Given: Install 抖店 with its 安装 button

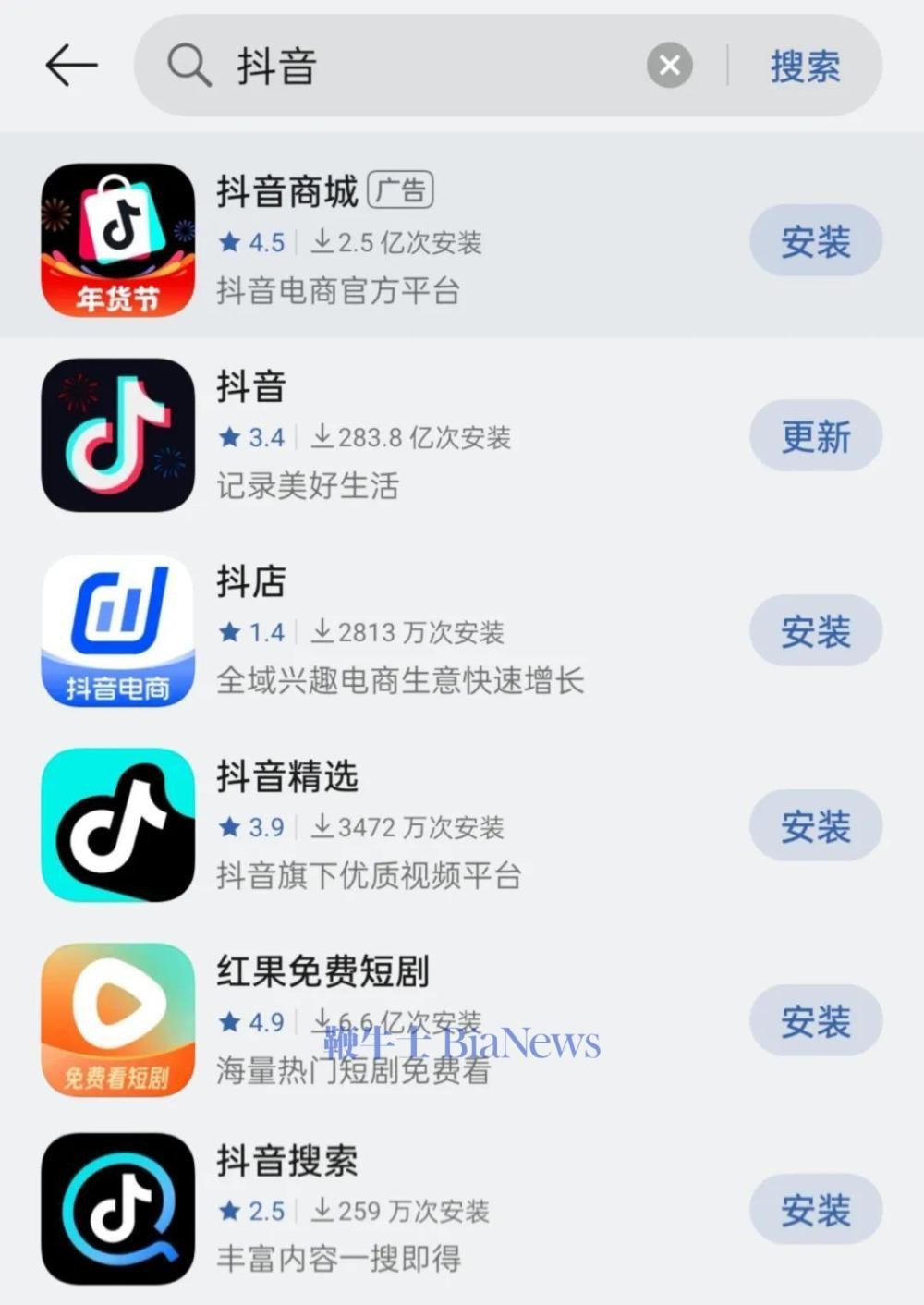Looking at the screenshot, I should pos(815,631).
